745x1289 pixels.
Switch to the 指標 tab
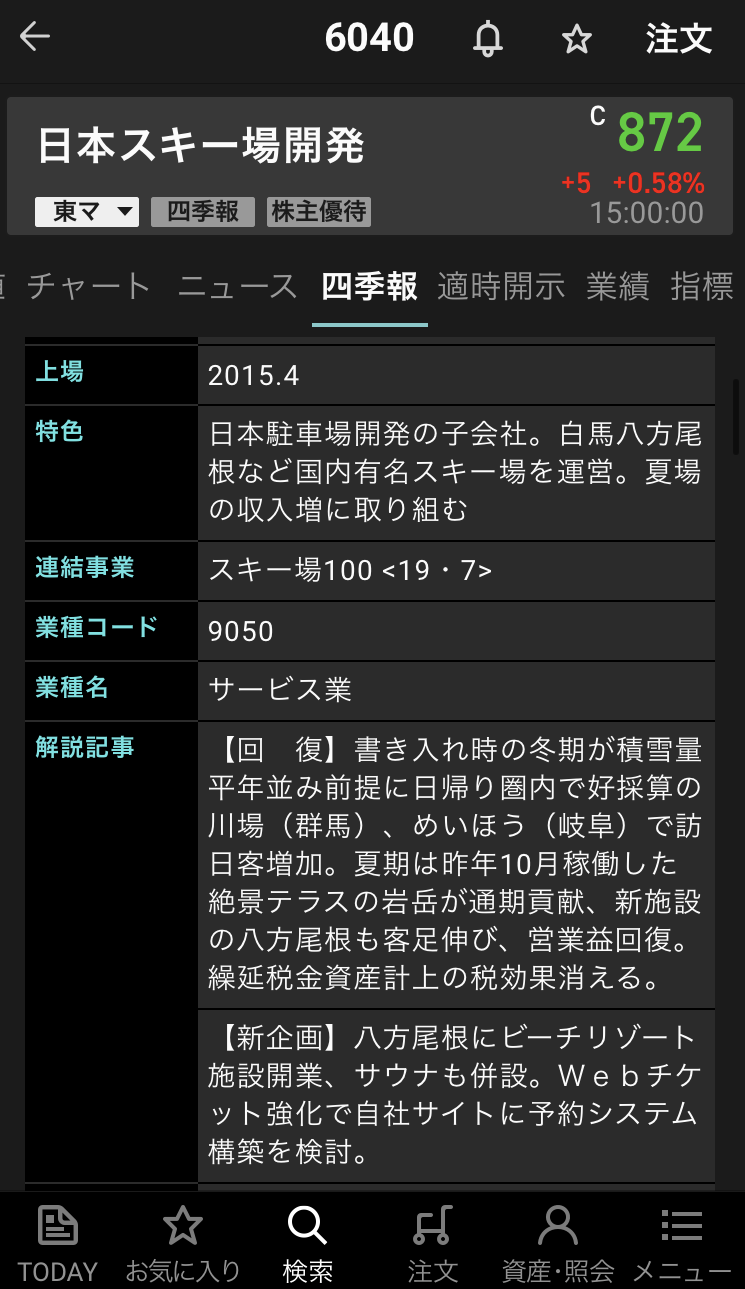point(702,287)
